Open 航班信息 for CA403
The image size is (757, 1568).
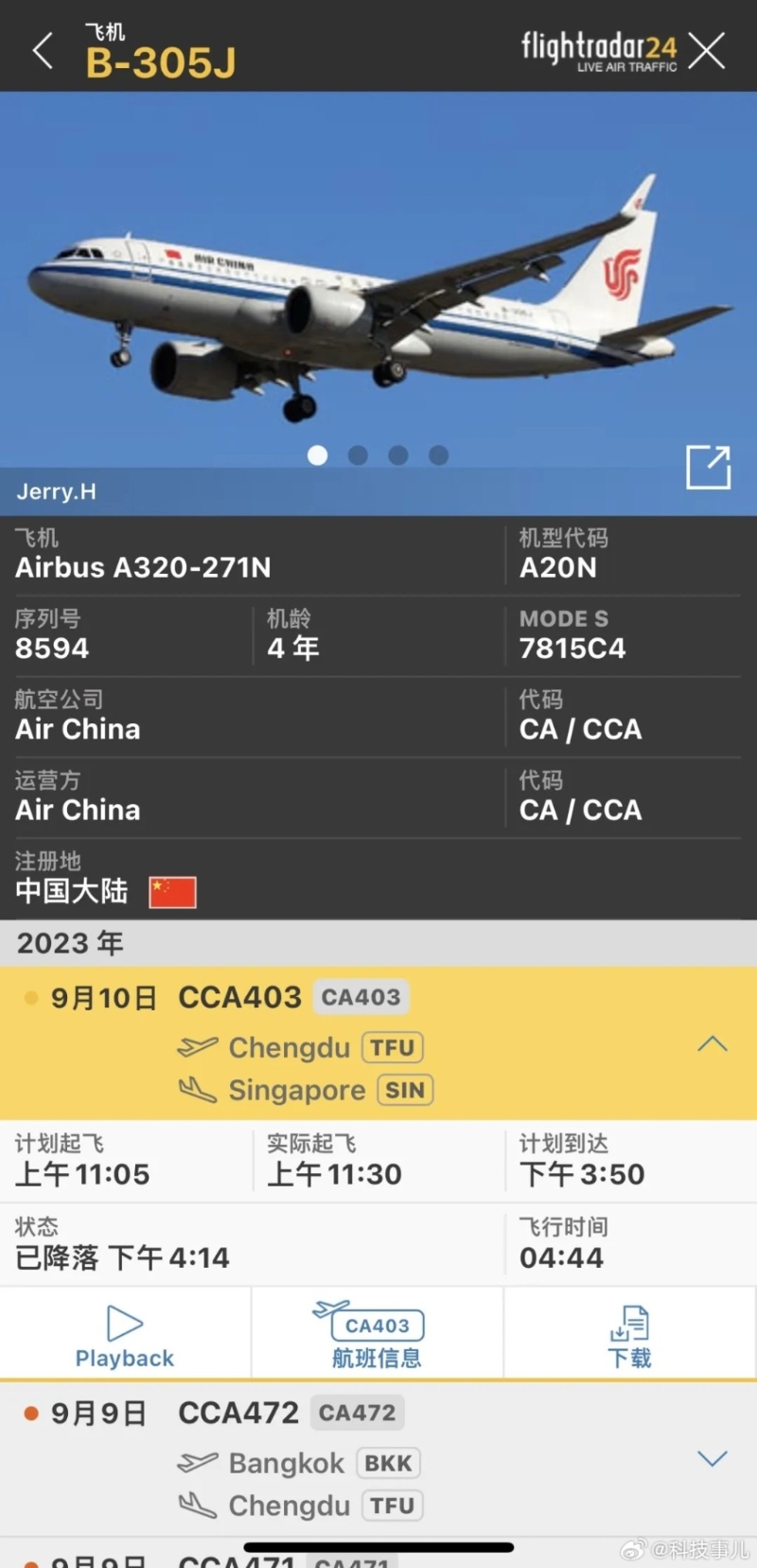coord(377,1335)
